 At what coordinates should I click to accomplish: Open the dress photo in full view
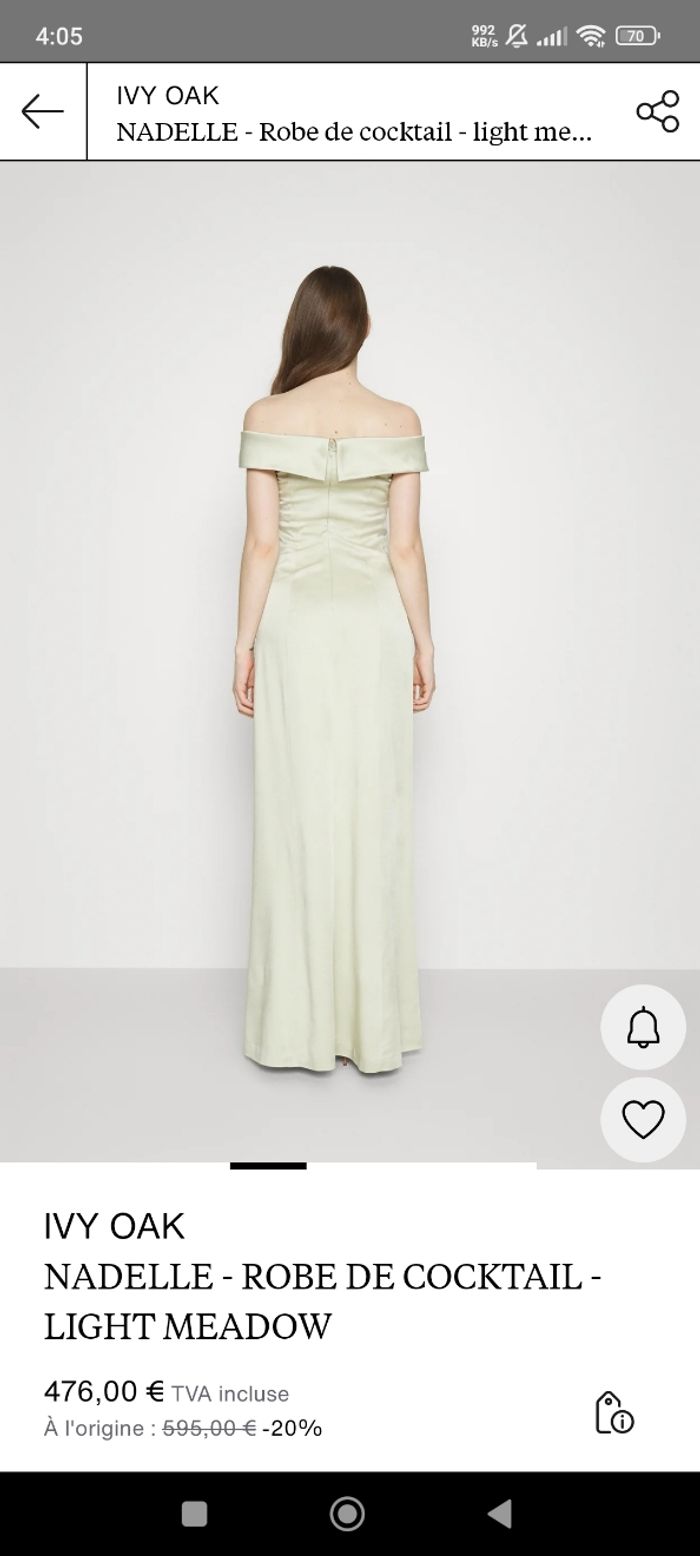point(335,660)
